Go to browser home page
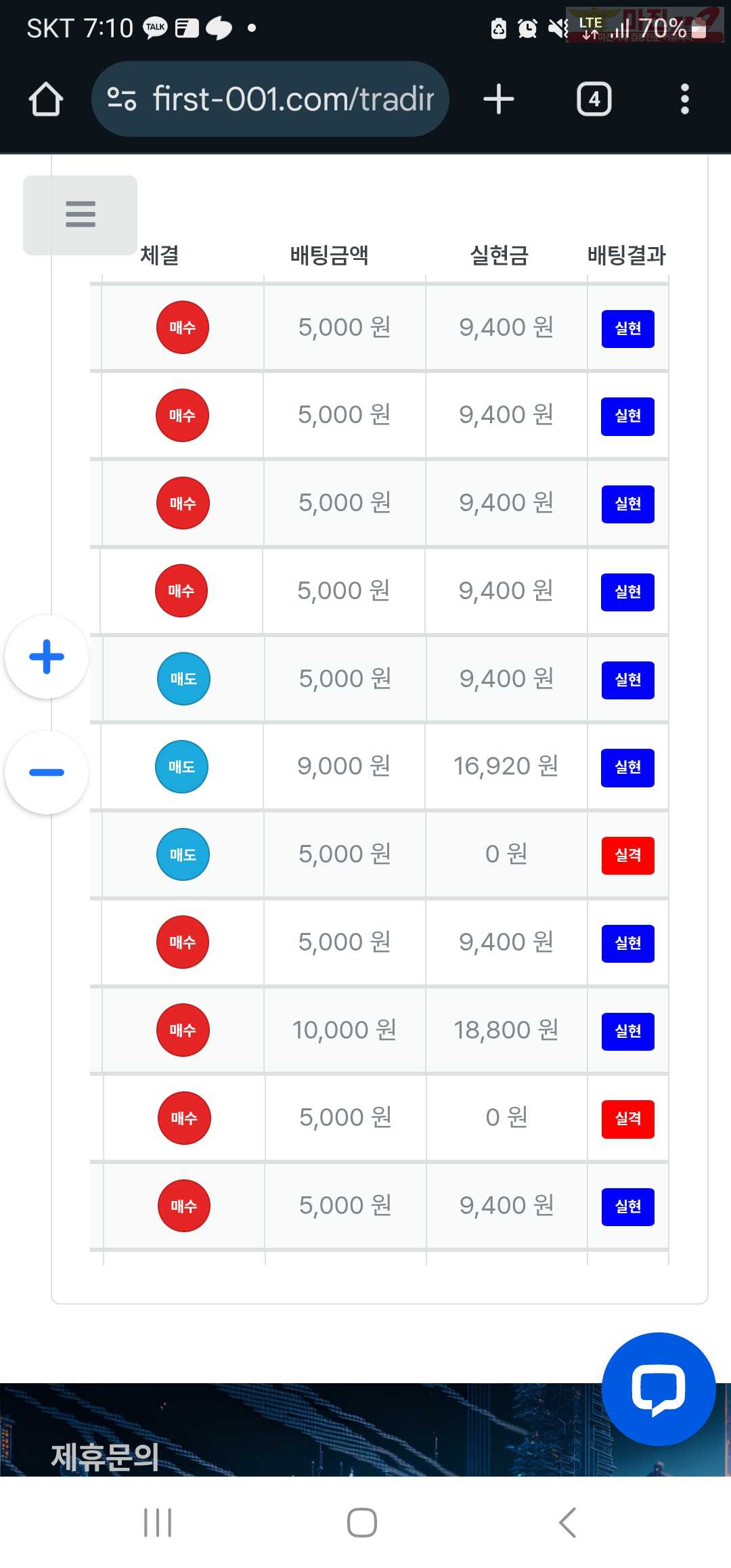This screenshot has height=1568, width=731. click(x=46, y=99)
